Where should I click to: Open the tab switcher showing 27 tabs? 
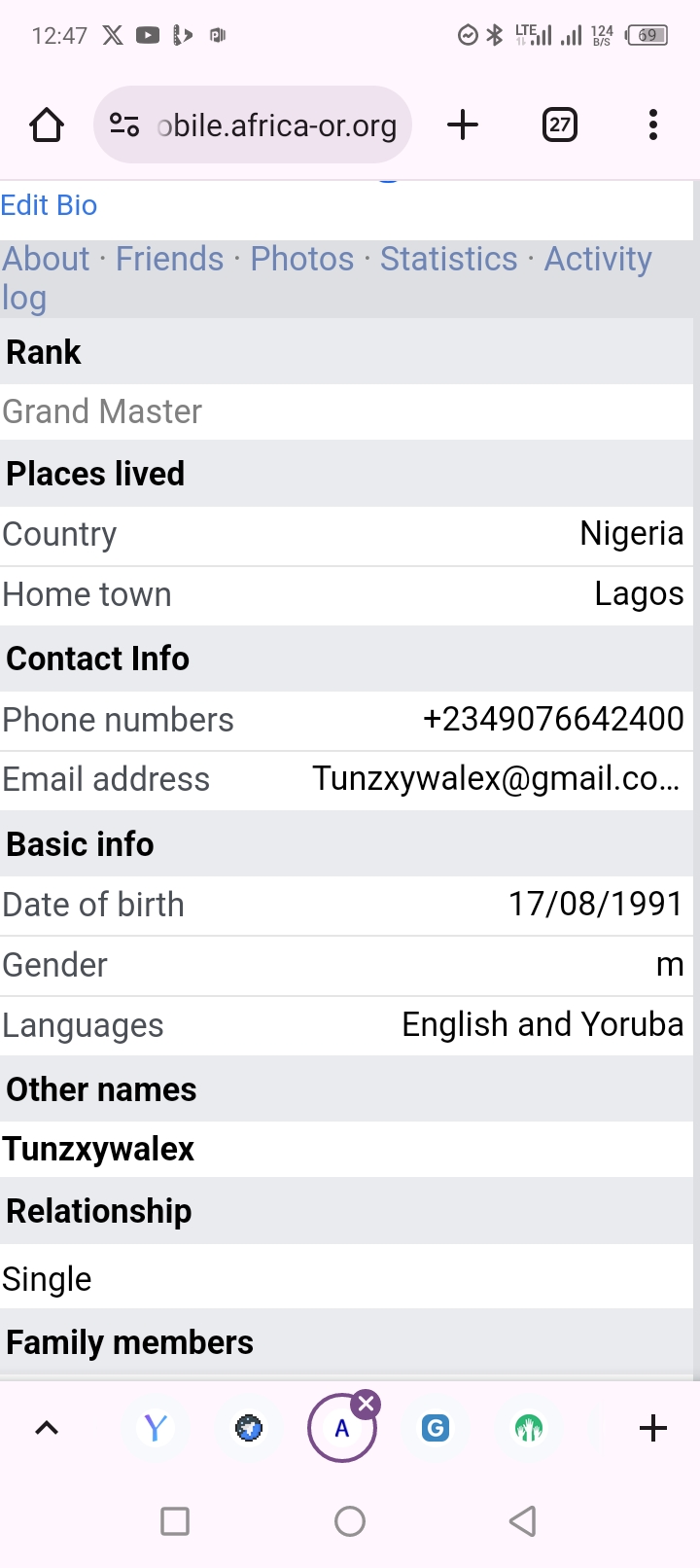(560, 125)
